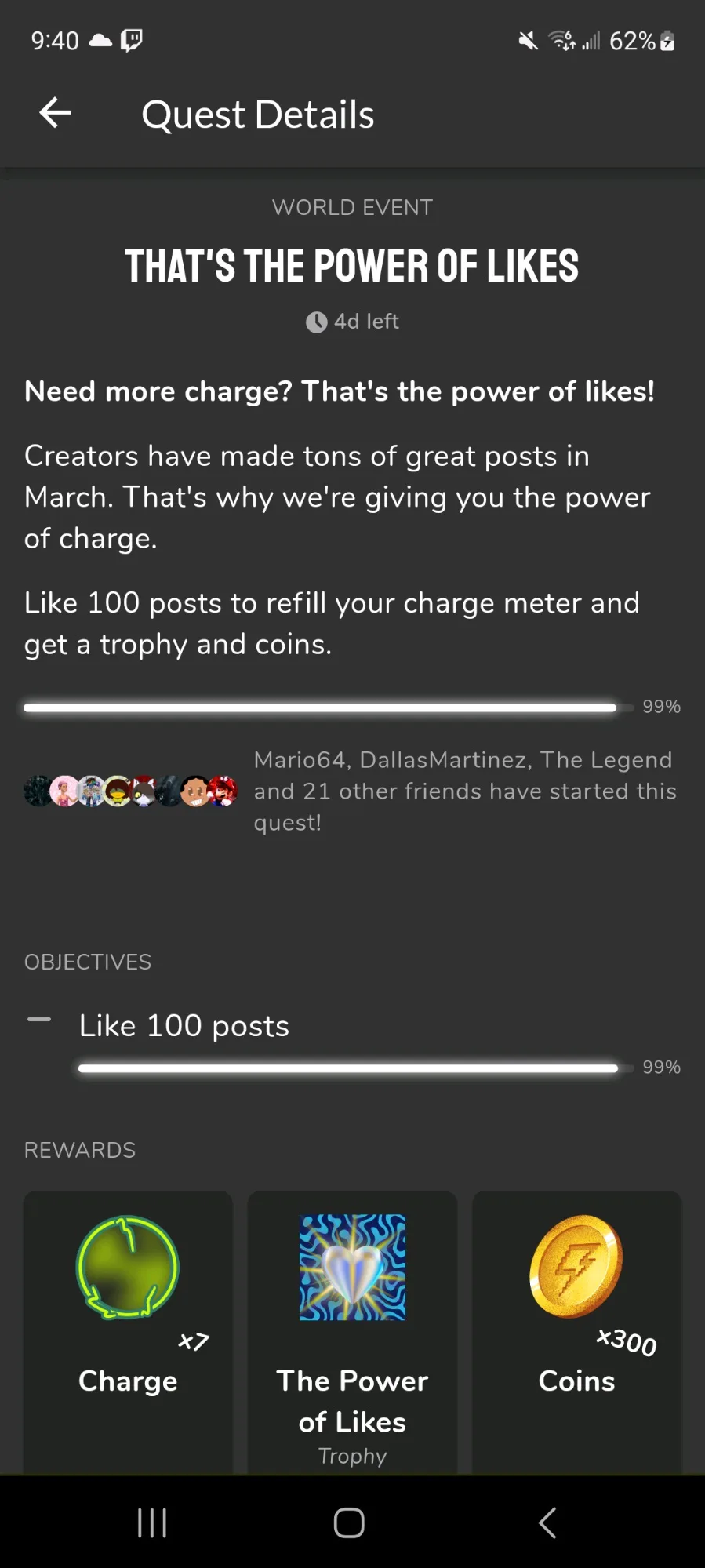Go back from Quest Details
This screenshot has width=705, height=1568.
point(55,114)
